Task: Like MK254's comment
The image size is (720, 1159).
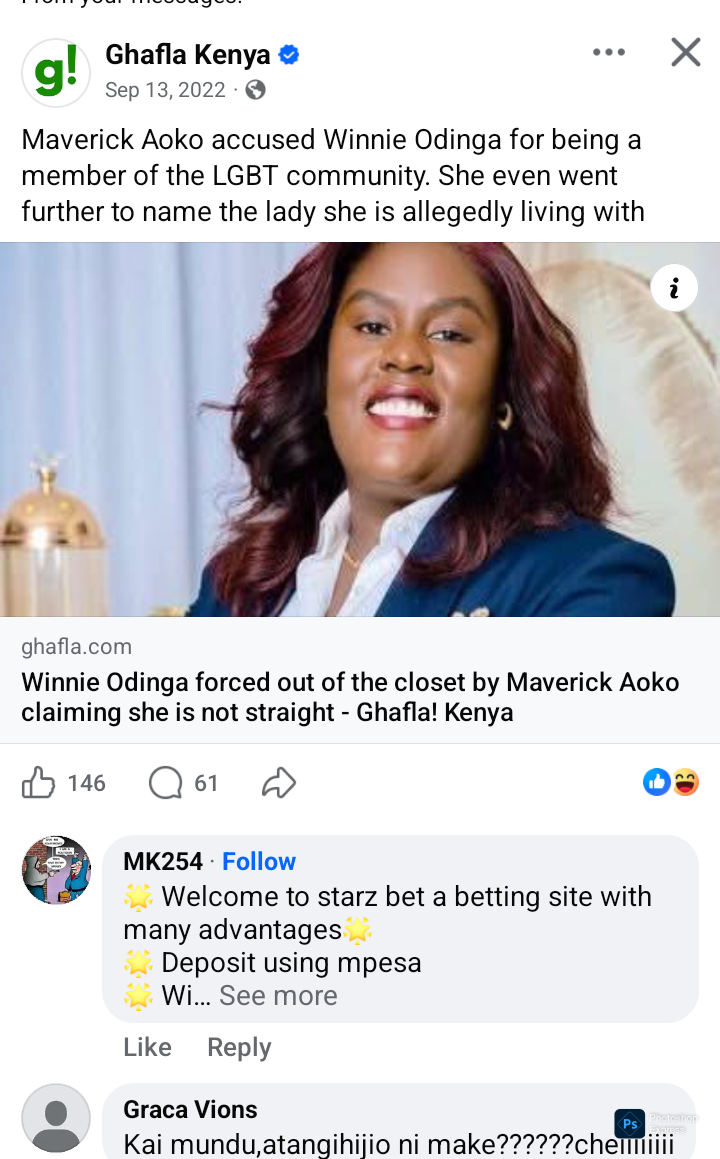Action: point(147,1047)
